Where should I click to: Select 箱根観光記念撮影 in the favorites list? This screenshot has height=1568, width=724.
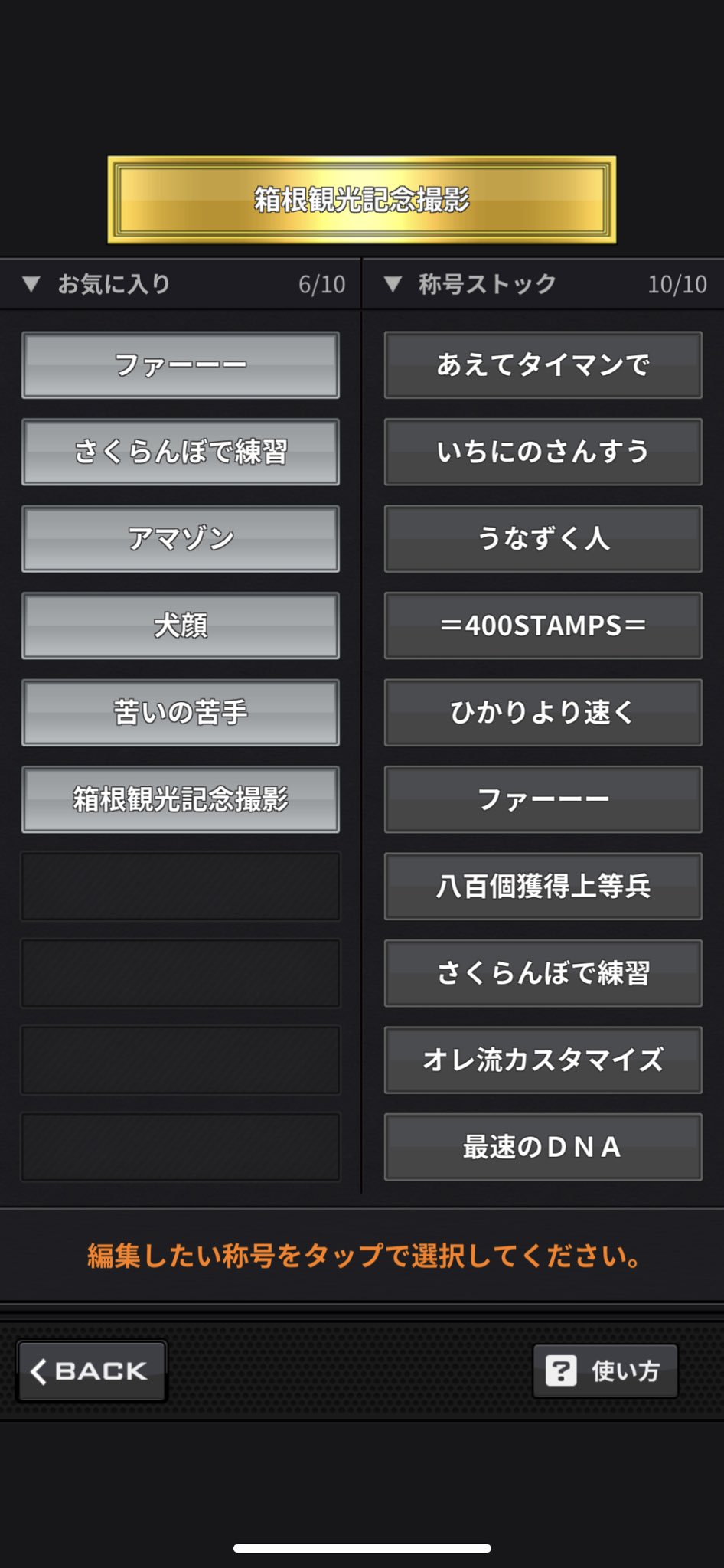tap(181, 799)
